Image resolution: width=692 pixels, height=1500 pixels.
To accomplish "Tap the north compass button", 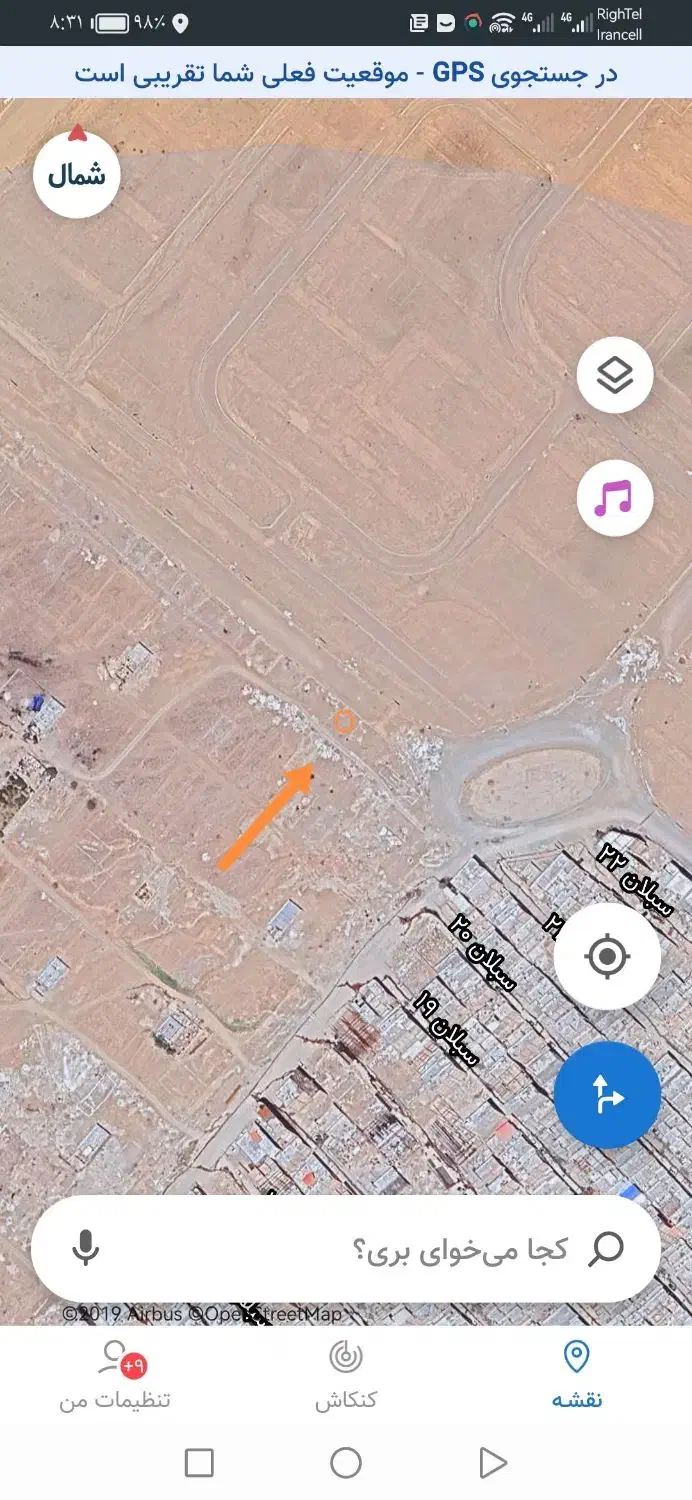I will (x=77, y=176).
